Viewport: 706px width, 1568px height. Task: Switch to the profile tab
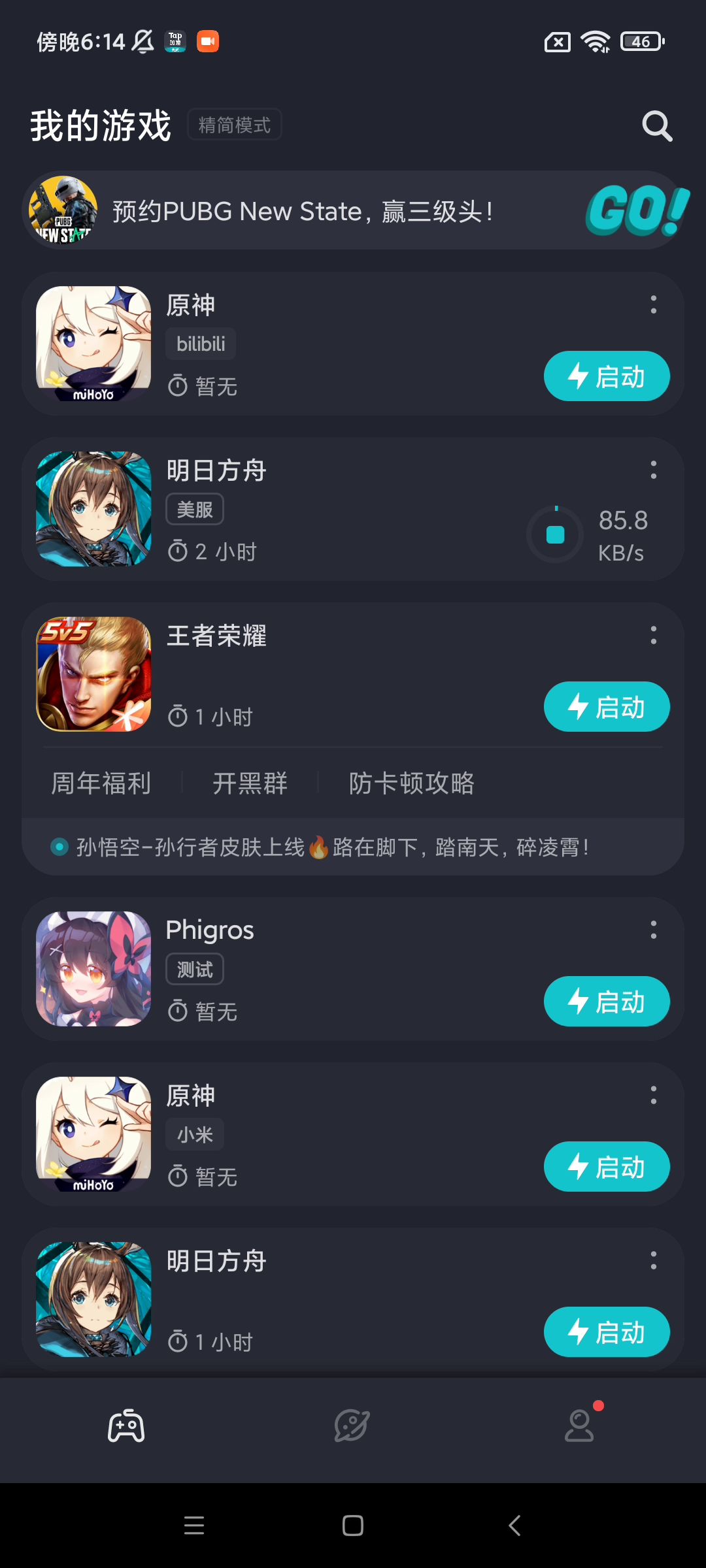click(x=579, y=1426)
